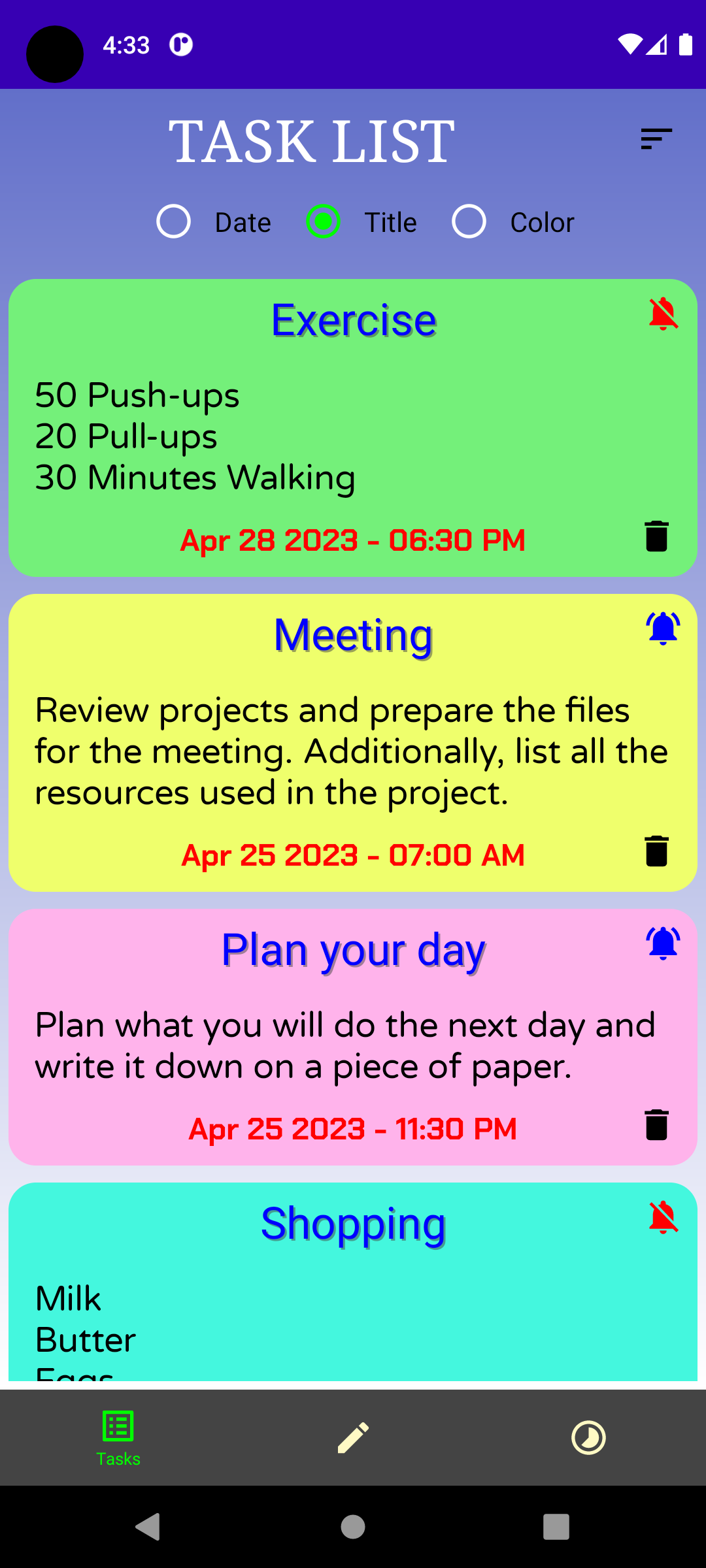The height and width of the screenshot is (1568, 706).
Task: Mute the Meeting task reminder bell
Action: point(663,629)
